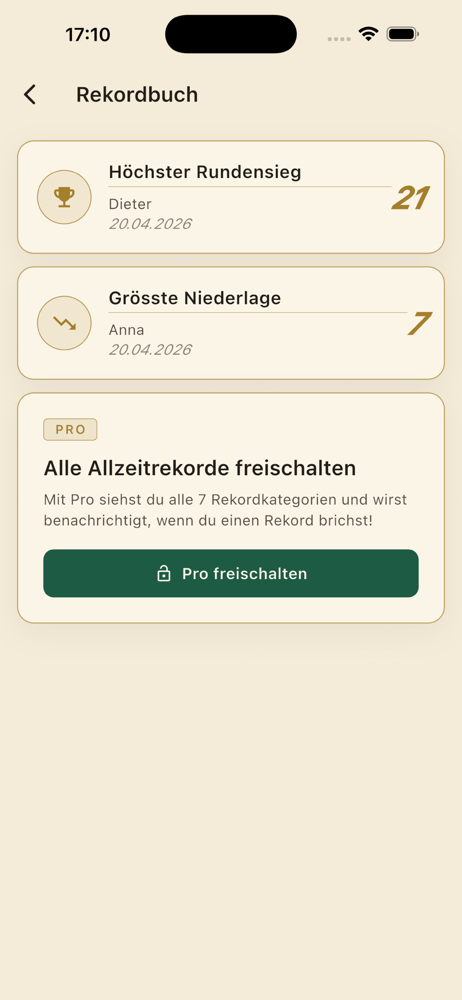Tap the Pro freischalten button
462x1000 pixels.
click(231, 573)
